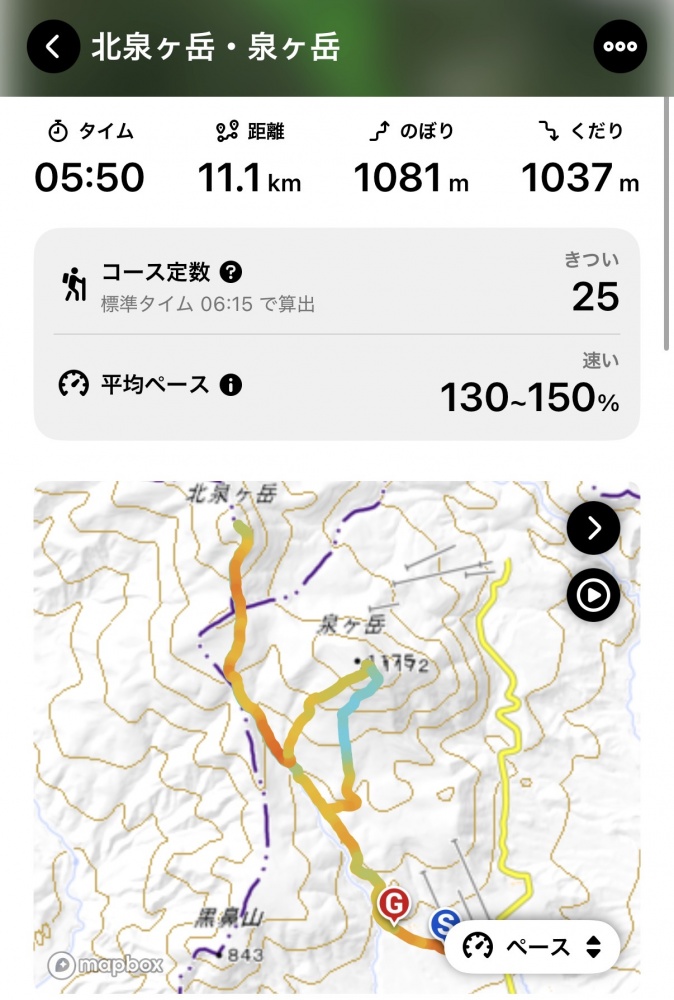This screenshot has height=1000, width=674.
Task: Tap the start marker S on map
Action: coord(444,923)
